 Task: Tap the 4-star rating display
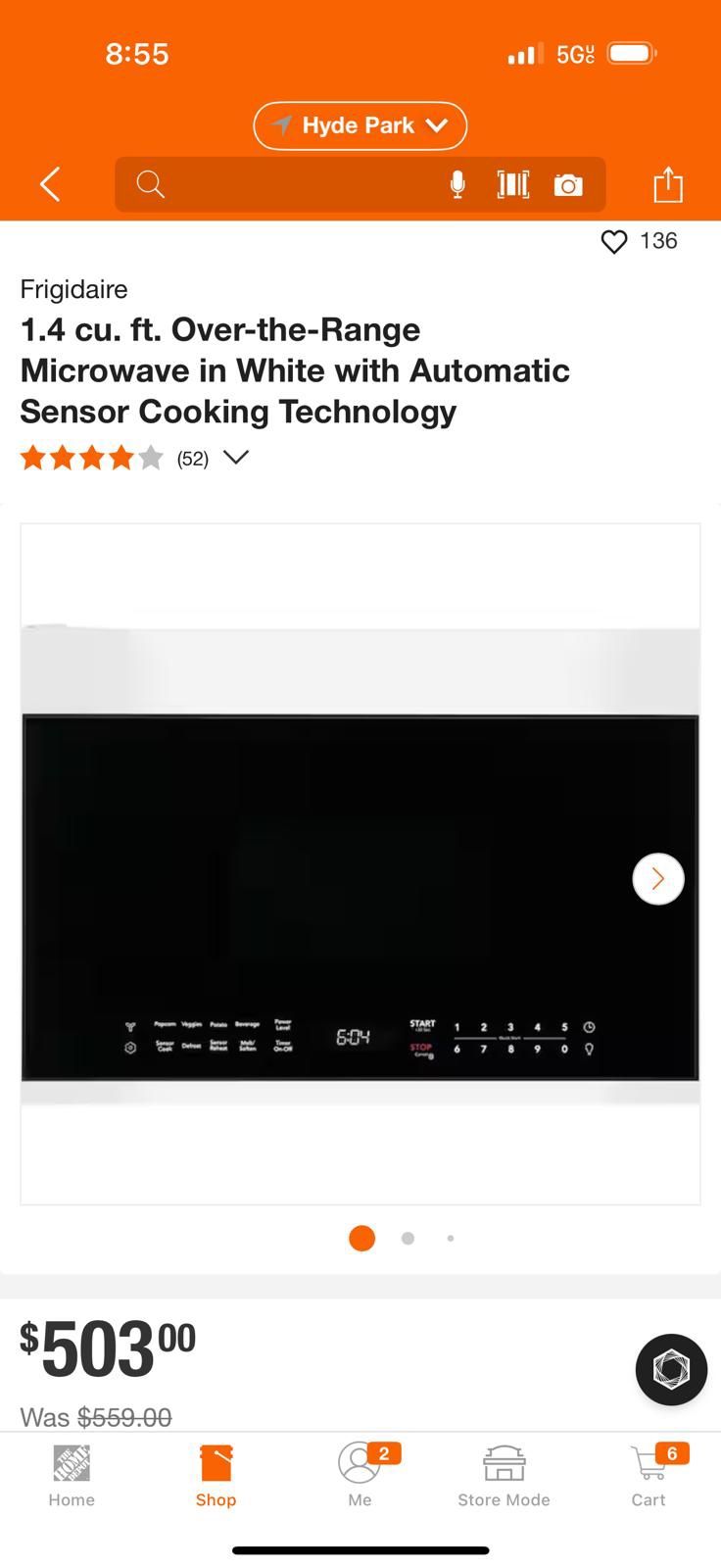pyautogui.click(x=91, y=457)
